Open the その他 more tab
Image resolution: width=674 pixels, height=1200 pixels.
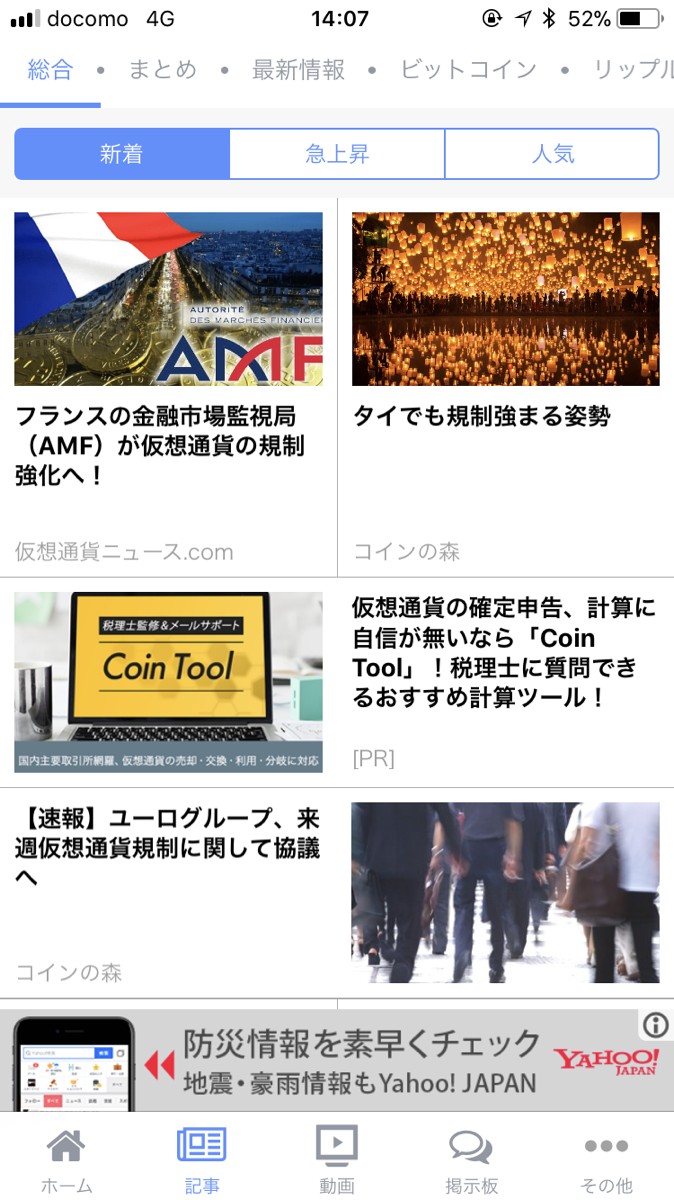(x=607, y=1158)
